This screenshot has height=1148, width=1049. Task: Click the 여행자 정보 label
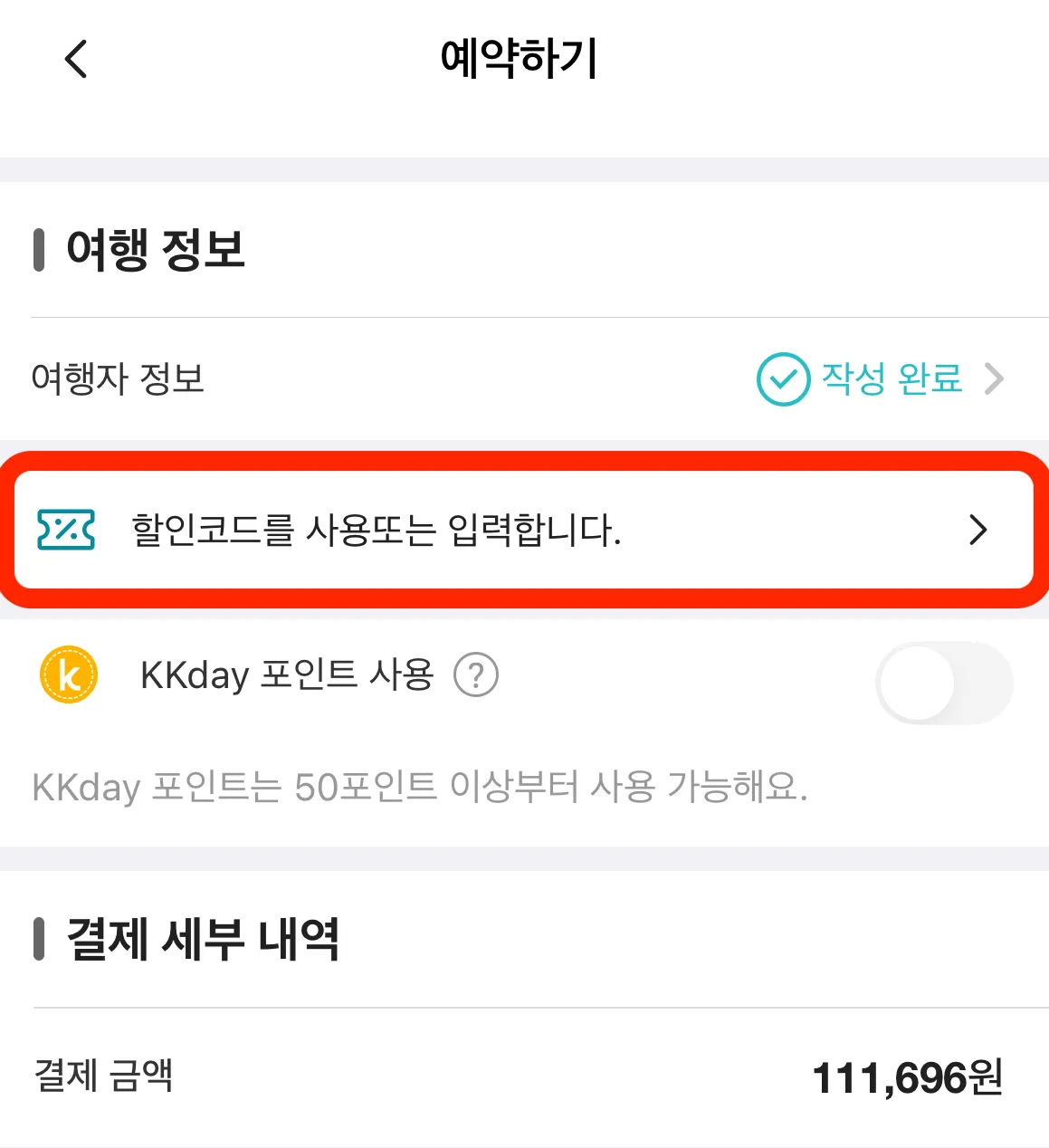tap(118, 380)
